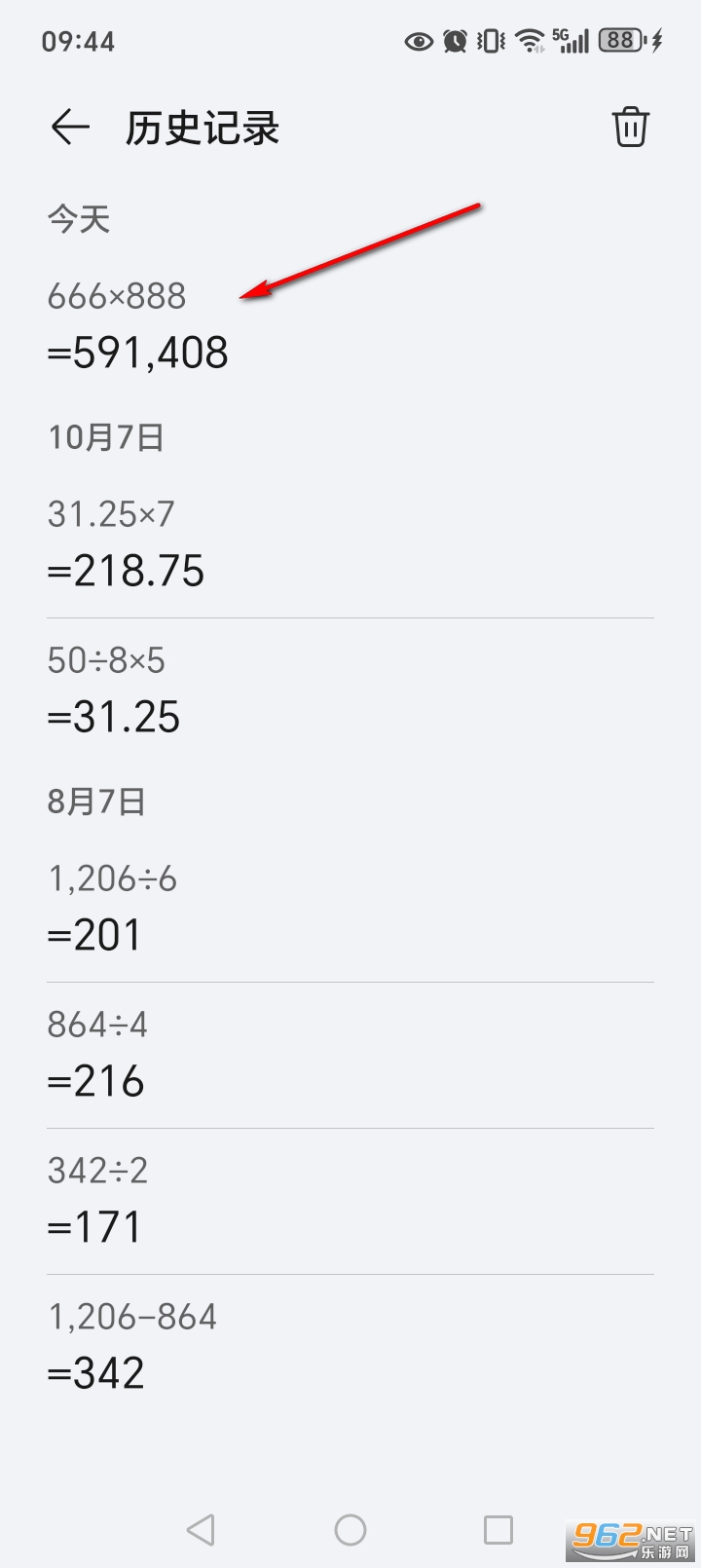Select the 50÷8×5 calculation
701x1568 pixels.
pyautogui.click(x=110, y=660)
